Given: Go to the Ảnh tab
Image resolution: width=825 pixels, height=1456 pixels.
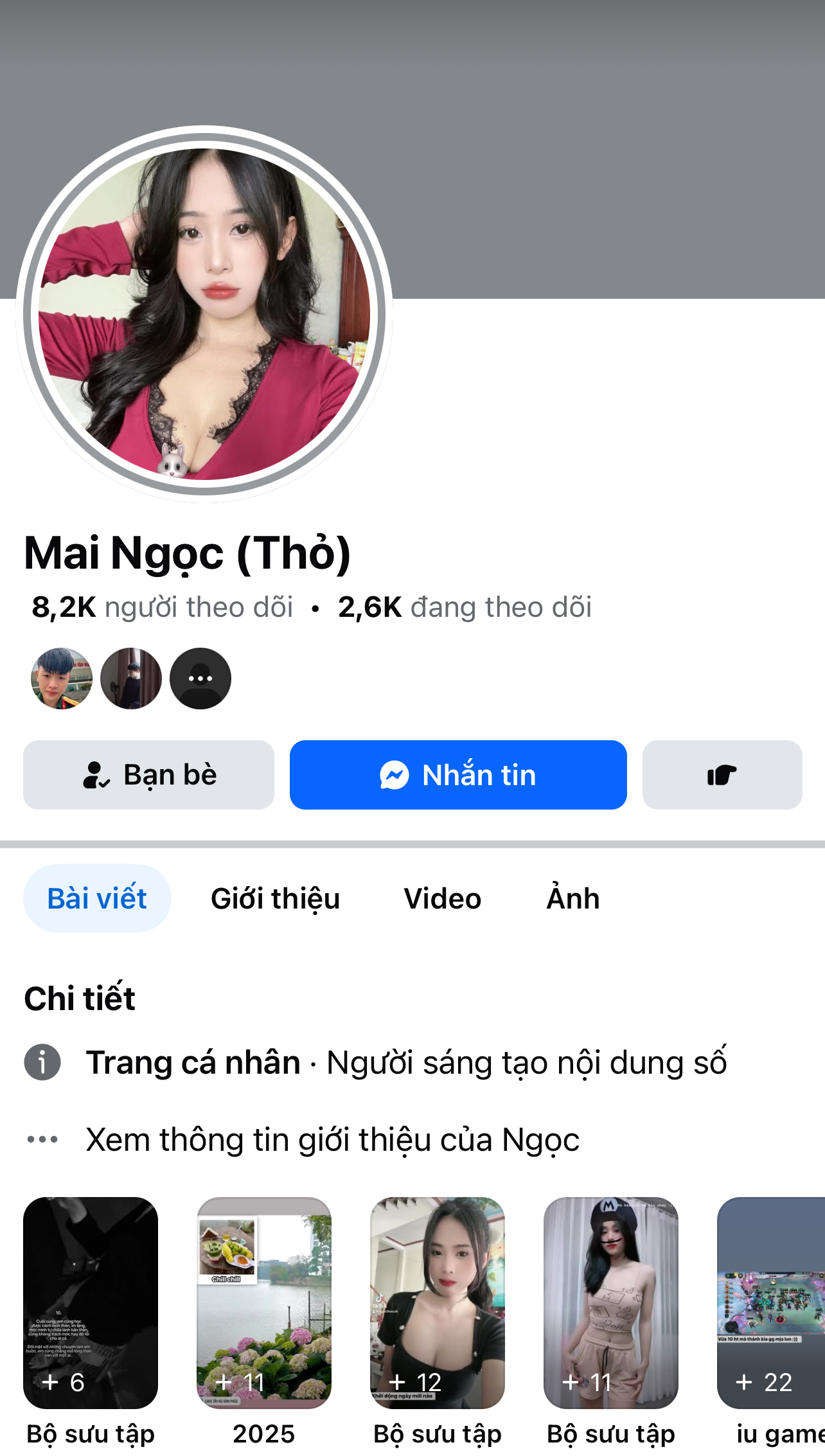Looking at the screenshot, I should coord(572,898).
